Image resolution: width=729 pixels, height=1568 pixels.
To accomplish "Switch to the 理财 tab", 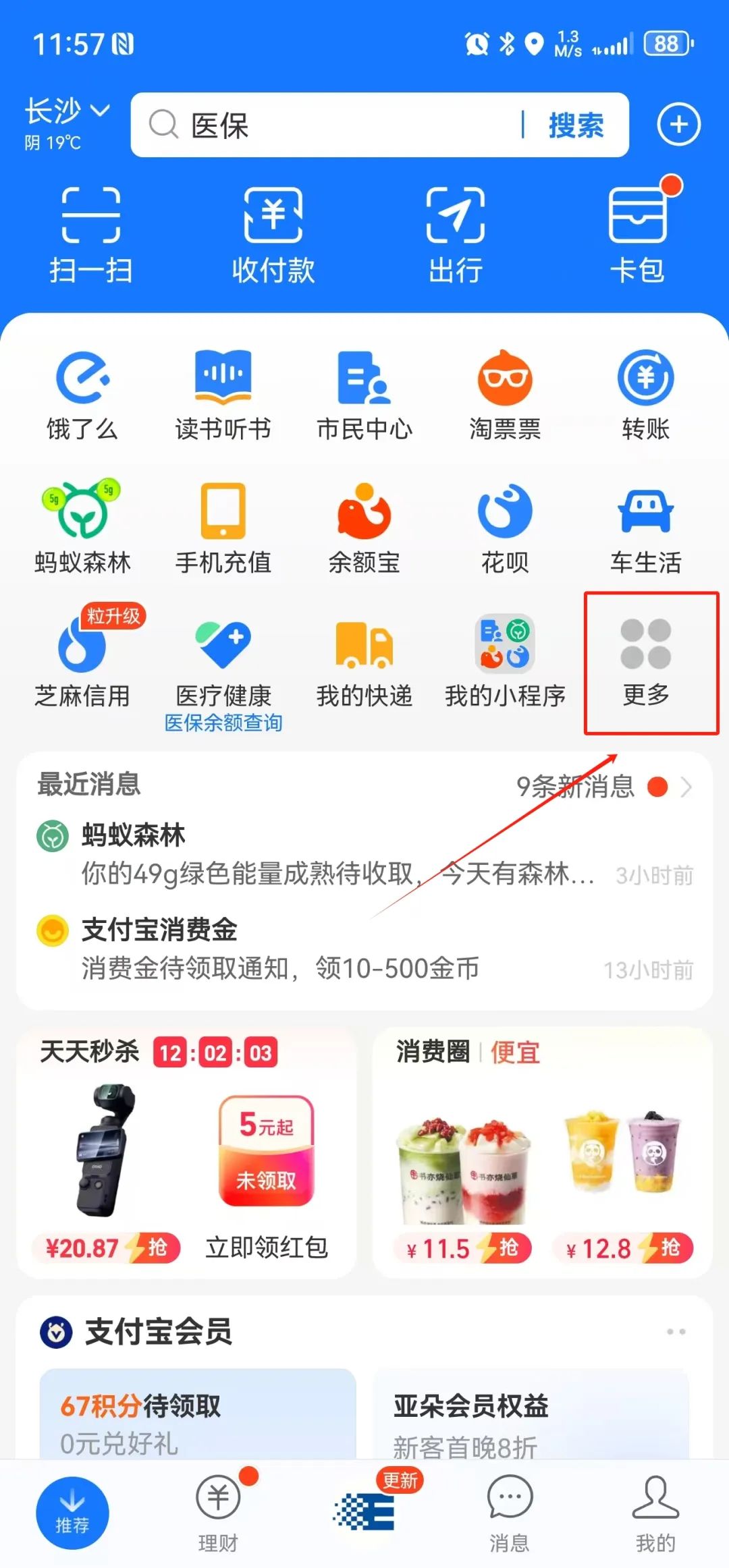I will tap(218, 1511).
